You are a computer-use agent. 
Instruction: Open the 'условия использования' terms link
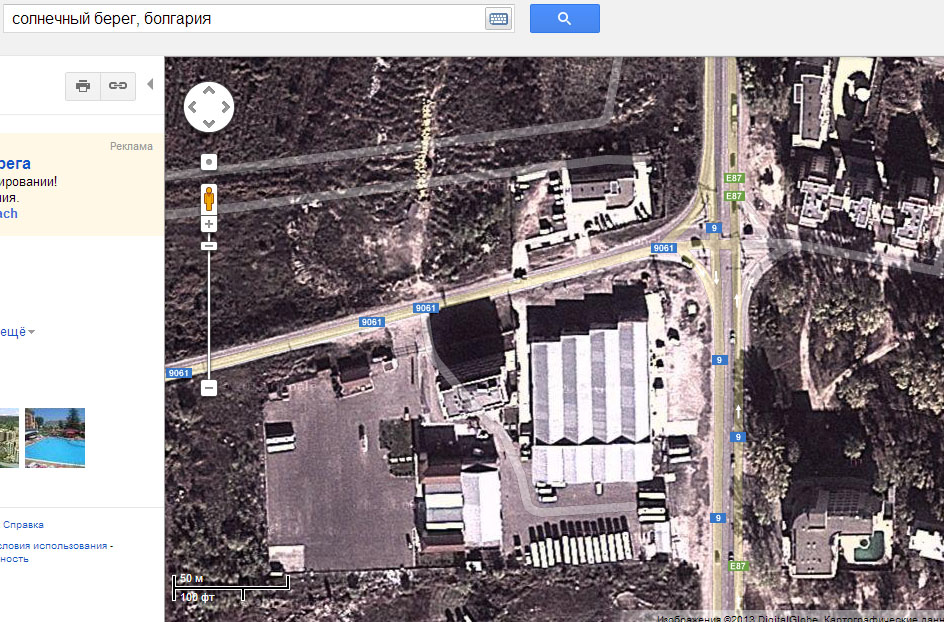coord(53,546)
